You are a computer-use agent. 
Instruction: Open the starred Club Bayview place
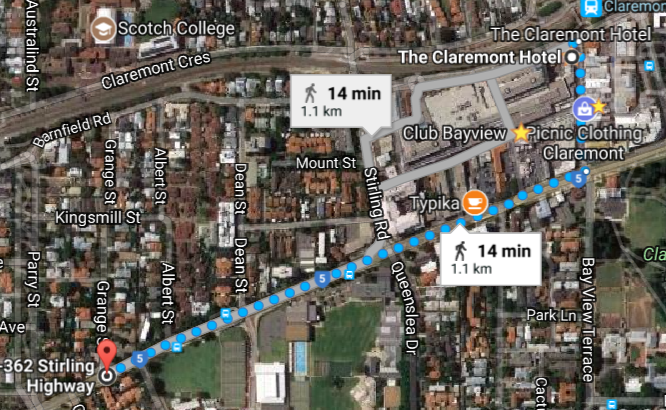pyautogui.click(x=520, y=133)
